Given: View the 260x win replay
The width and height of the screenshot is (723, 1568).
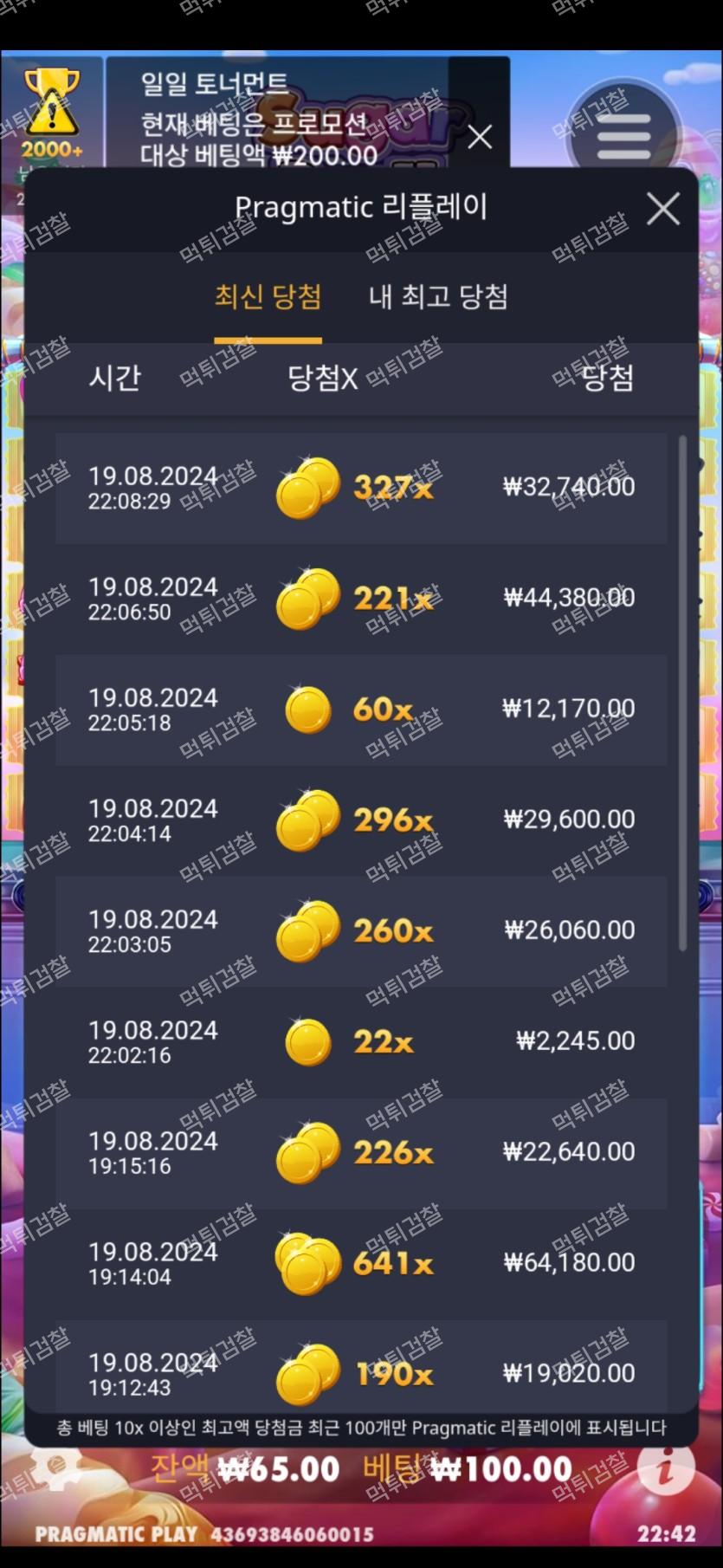Looking at the screenshot, I should pos(361,931).
